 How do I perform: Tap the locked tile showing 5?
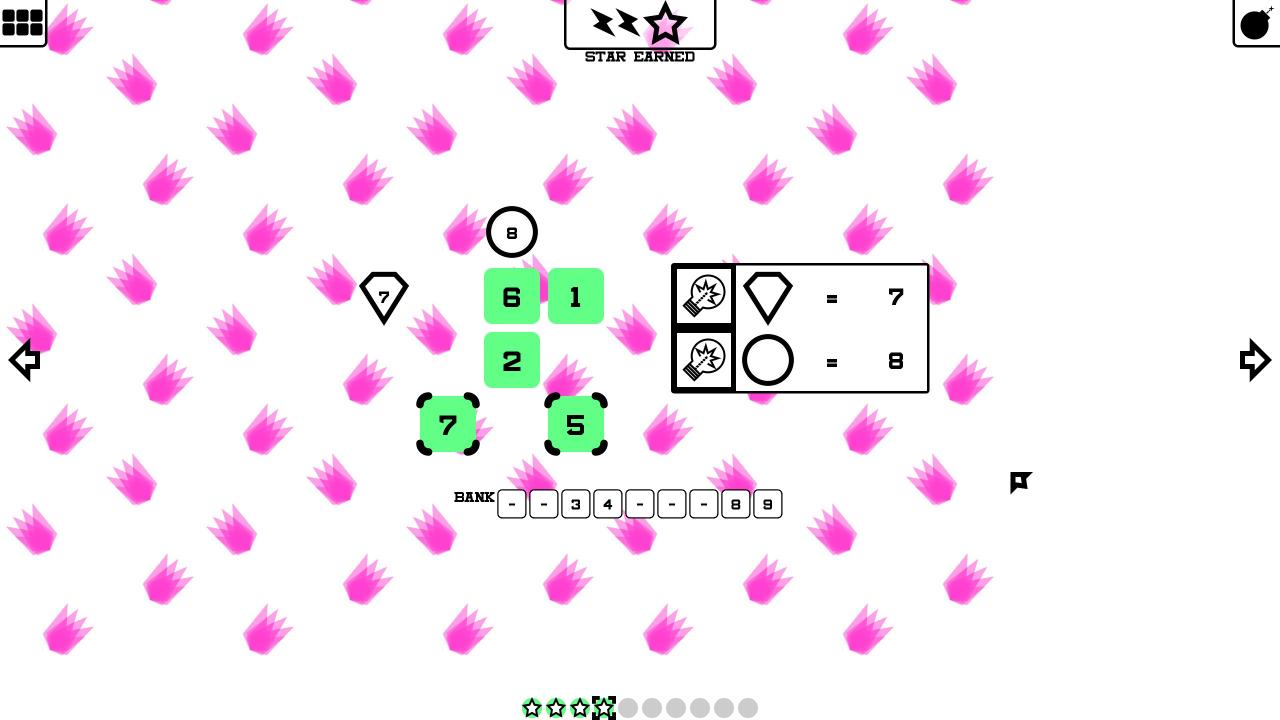coord(576,425)
